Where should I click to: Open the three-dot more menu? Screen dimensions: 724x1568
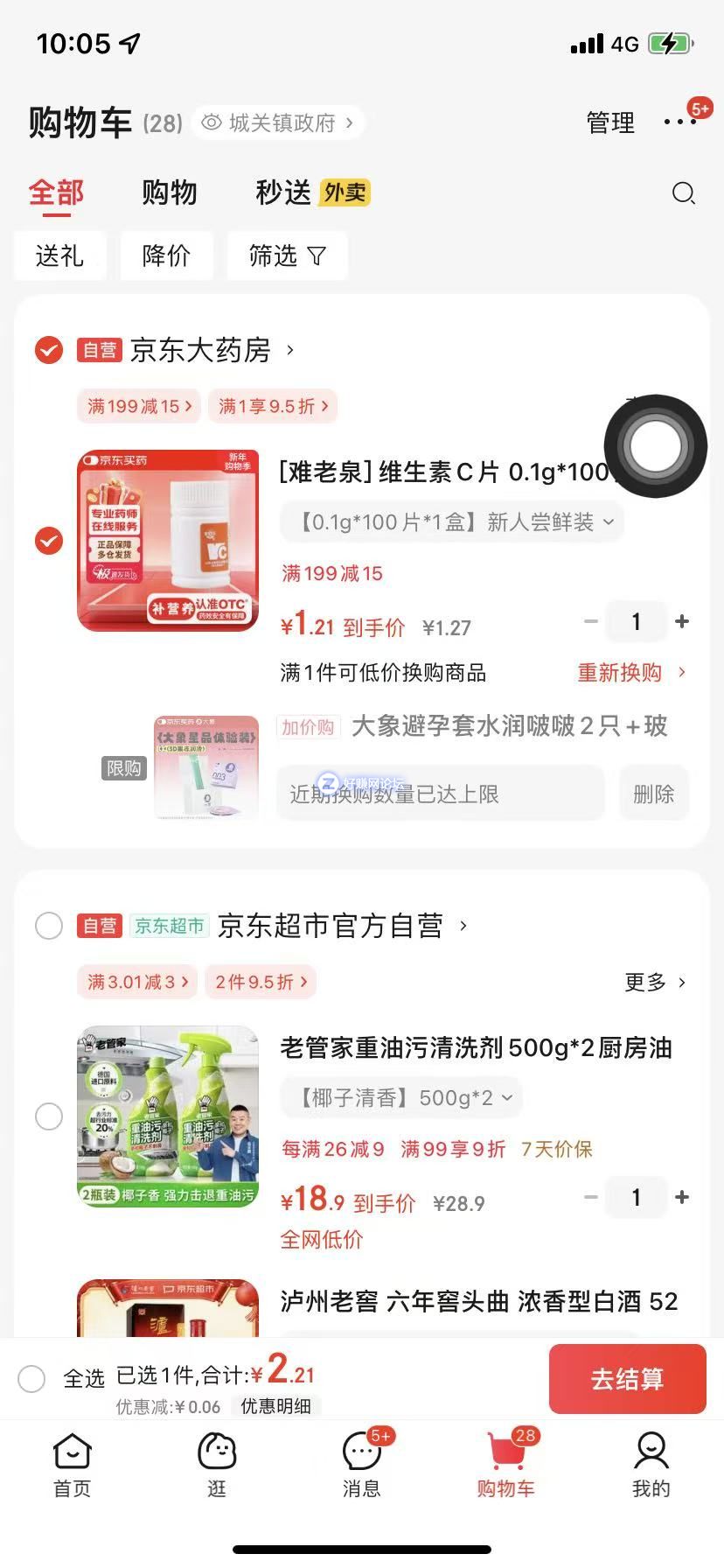click(x=679, y=122)
